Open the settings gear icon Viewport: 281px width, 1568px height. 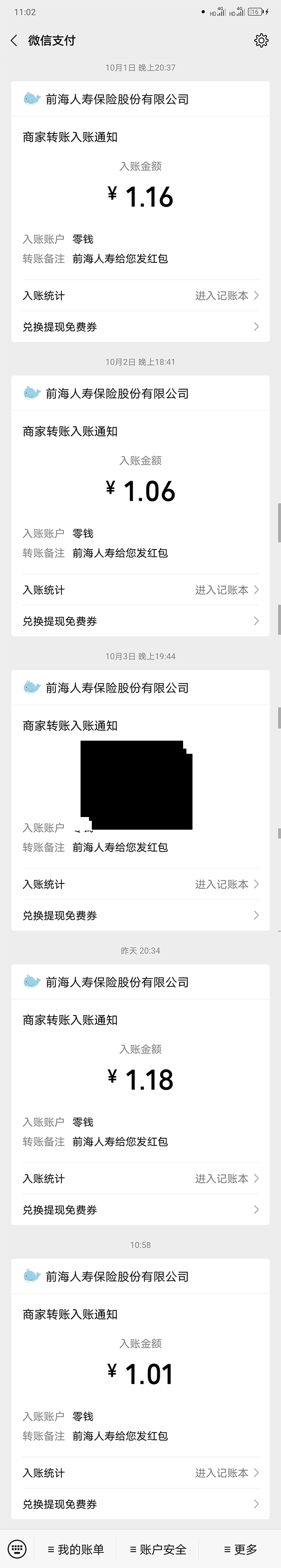[261, 41]
